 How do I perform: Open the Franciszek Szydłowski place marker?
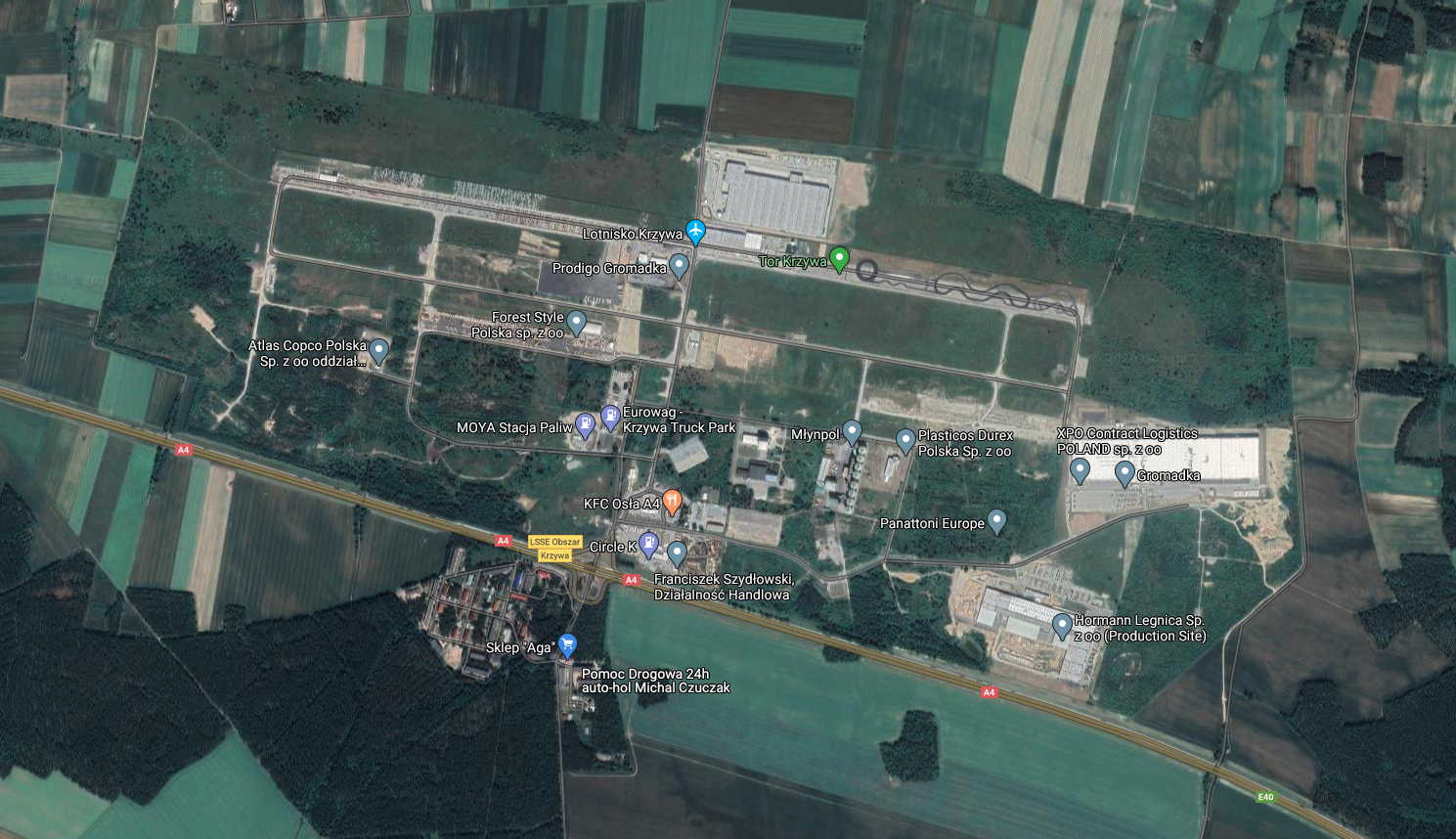click(676, 554)
